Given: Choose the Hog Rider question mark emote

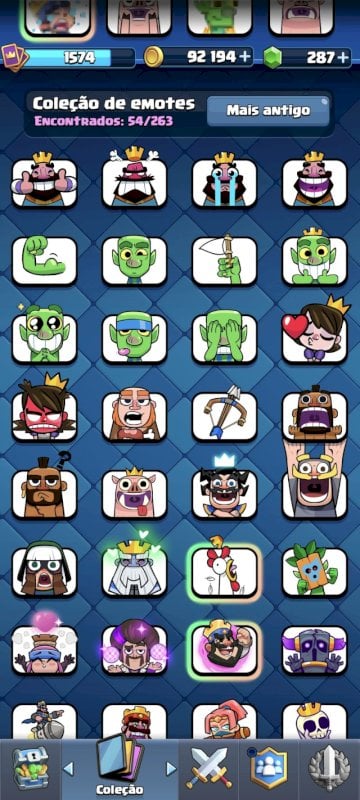Looking at the screenshot, I should tap(44, 489).
